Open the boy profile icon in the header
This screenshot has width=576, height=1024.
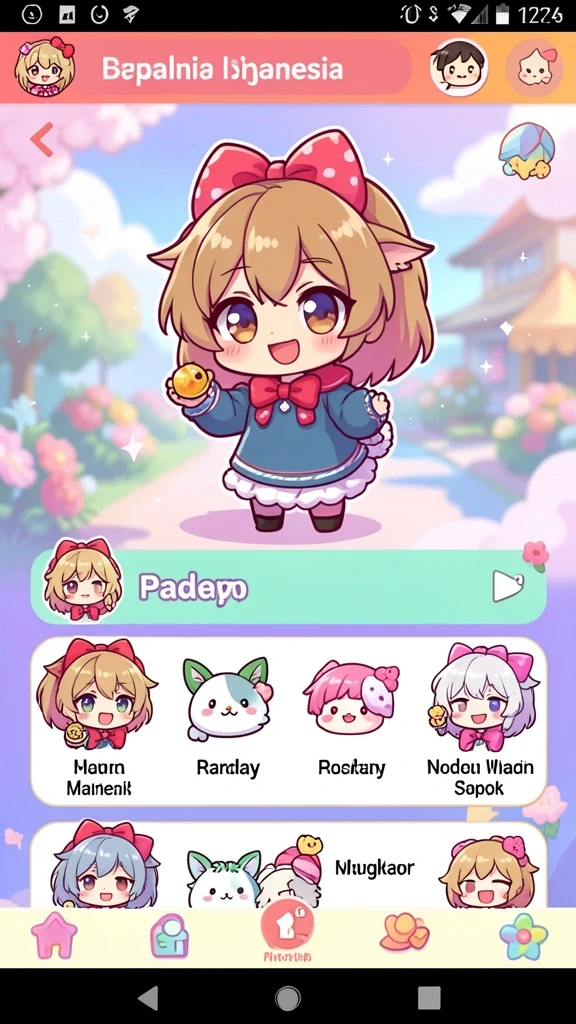(459, 67)
